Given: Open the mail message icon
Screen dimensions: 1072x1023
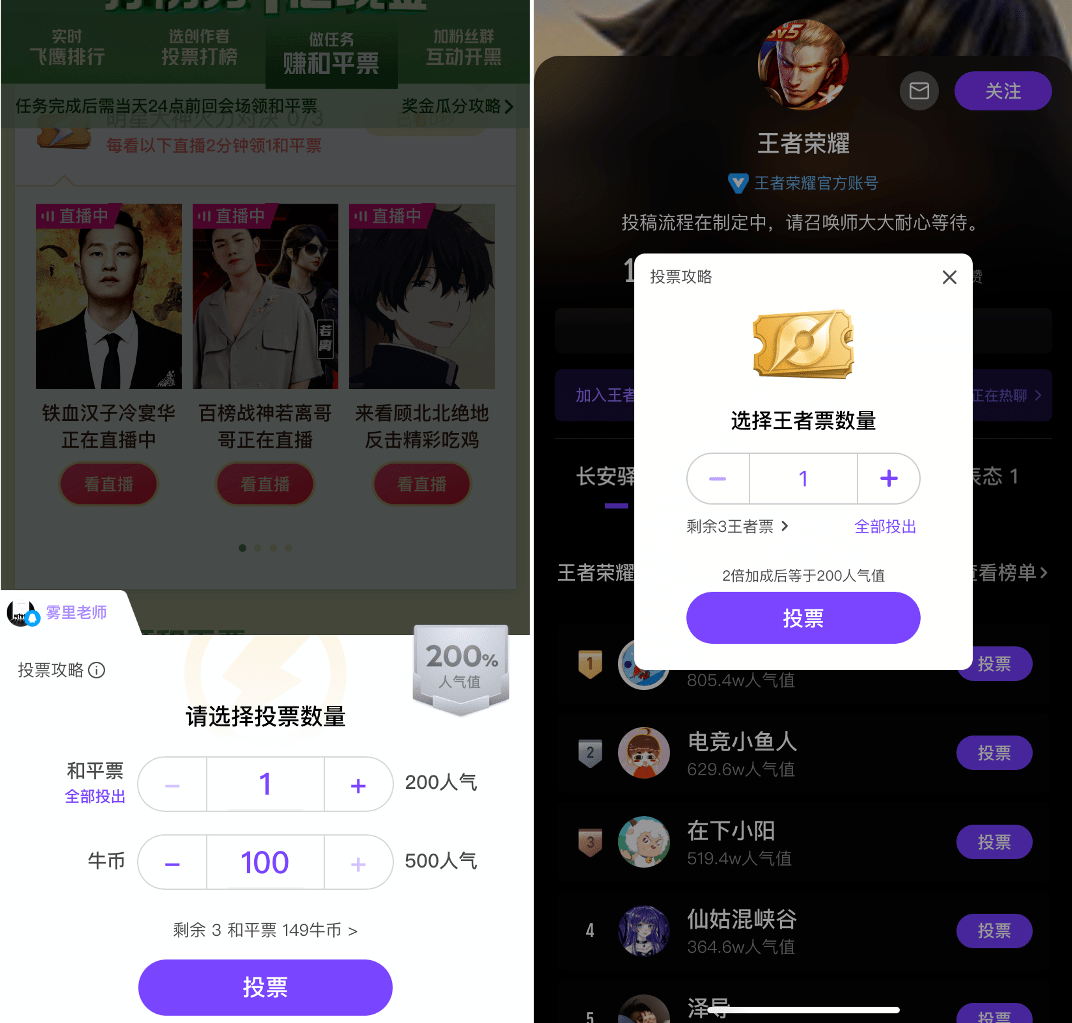Looking at the screenshot, I should (919, 91).
